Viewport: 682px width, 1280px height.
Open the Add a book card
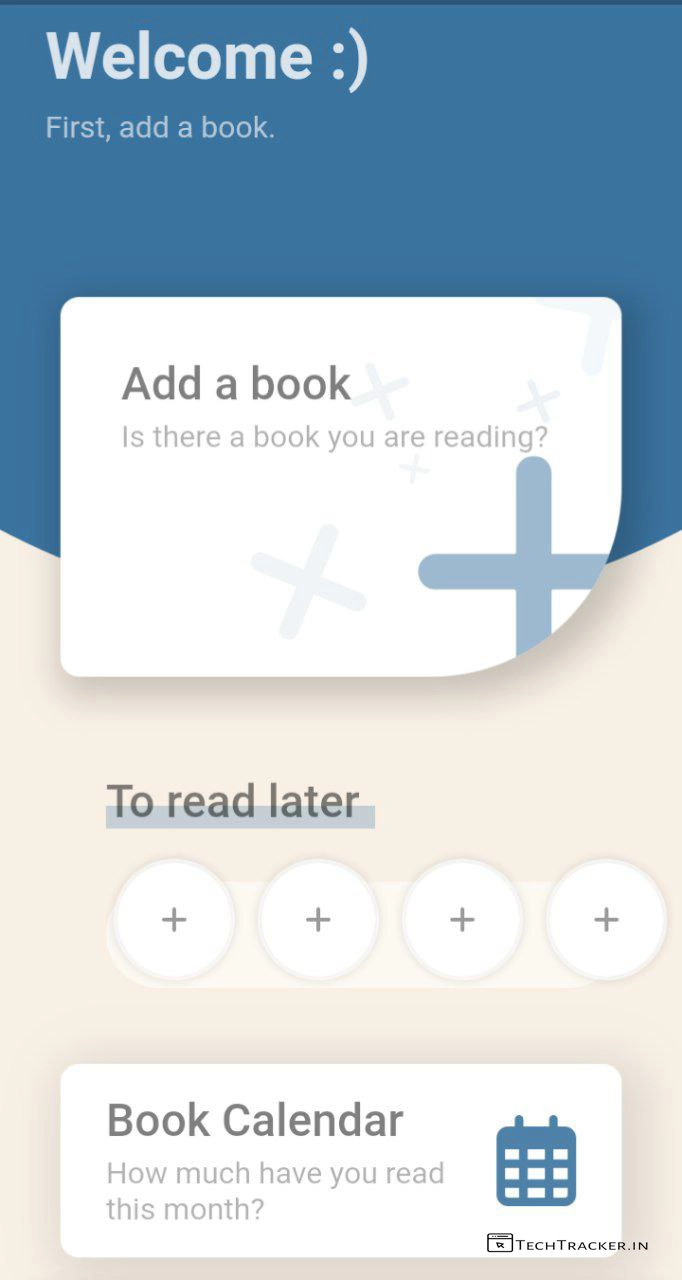coord(340,486)
